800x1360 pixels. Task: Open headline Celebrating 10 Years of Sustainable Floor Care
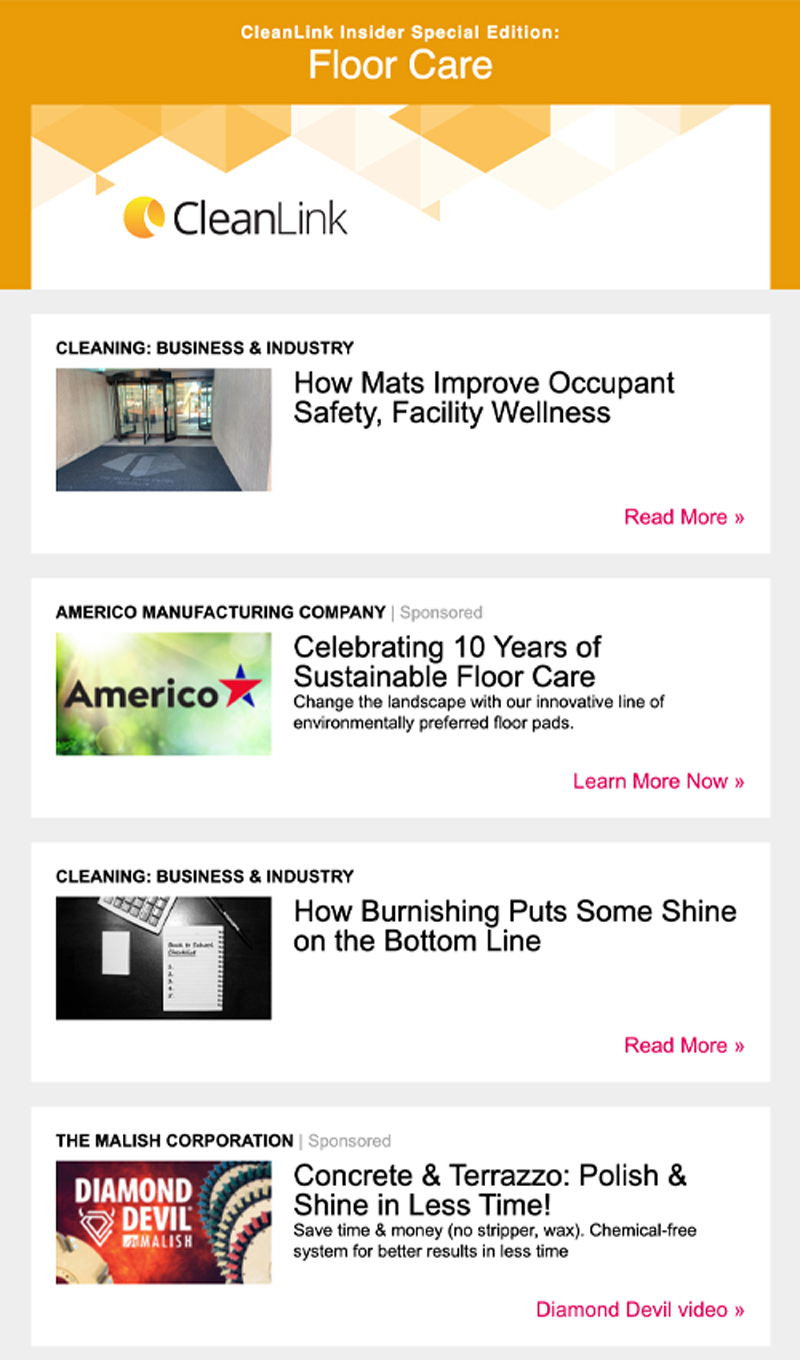pos(447,661)
